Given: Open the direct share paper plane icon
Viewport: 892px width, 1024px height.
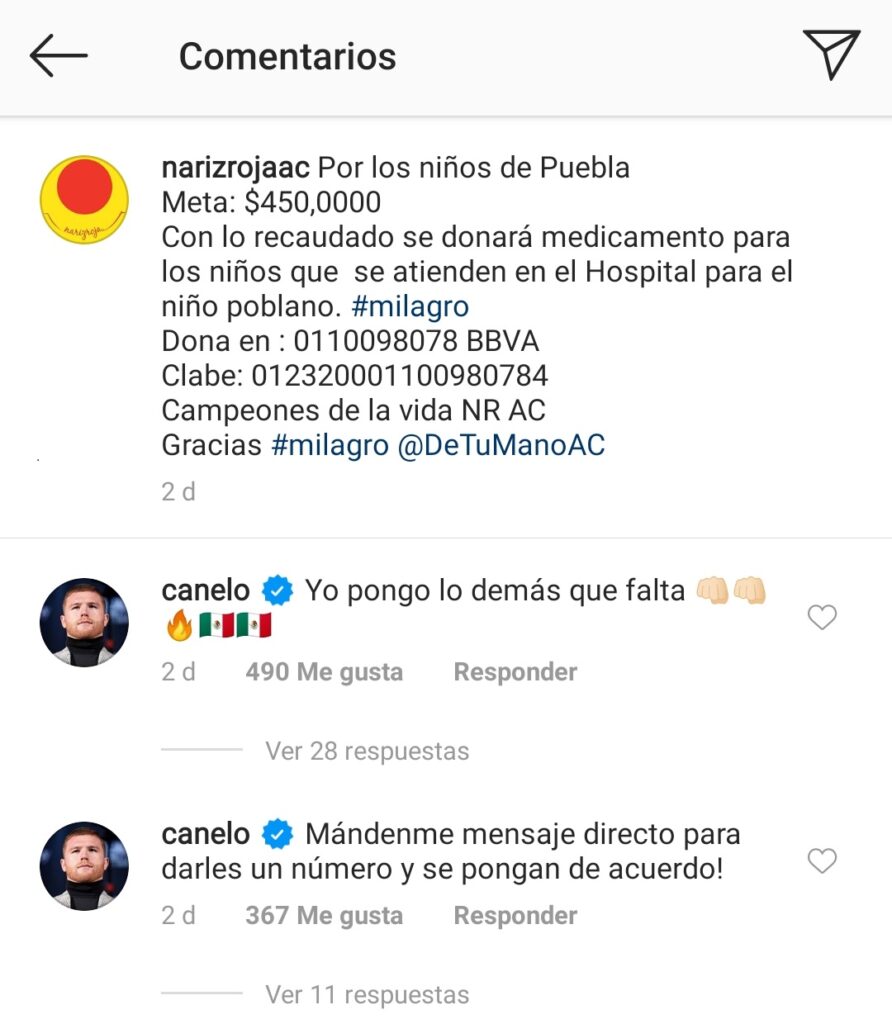Looking at the screenshot, I should pos(830,54).
